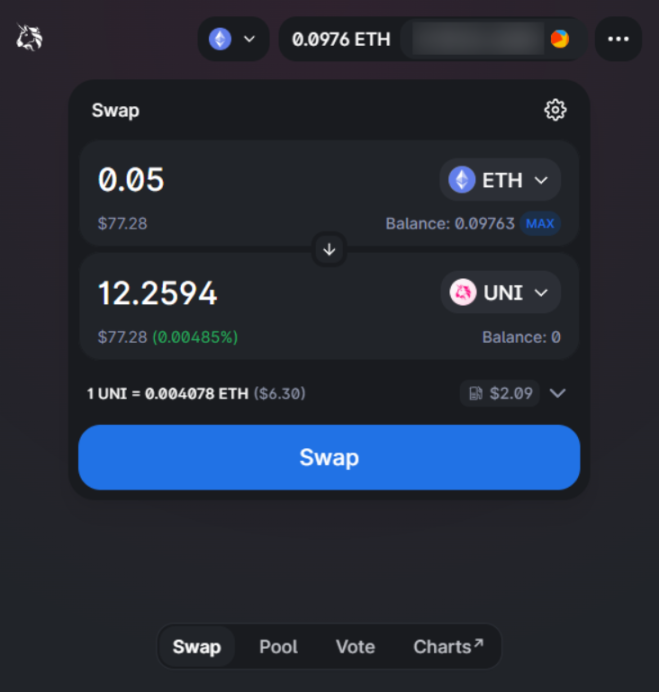This screenshot has width=659, height=692.
Task: Select the Swap navigation tab
Action: click(x=196, y=647)
